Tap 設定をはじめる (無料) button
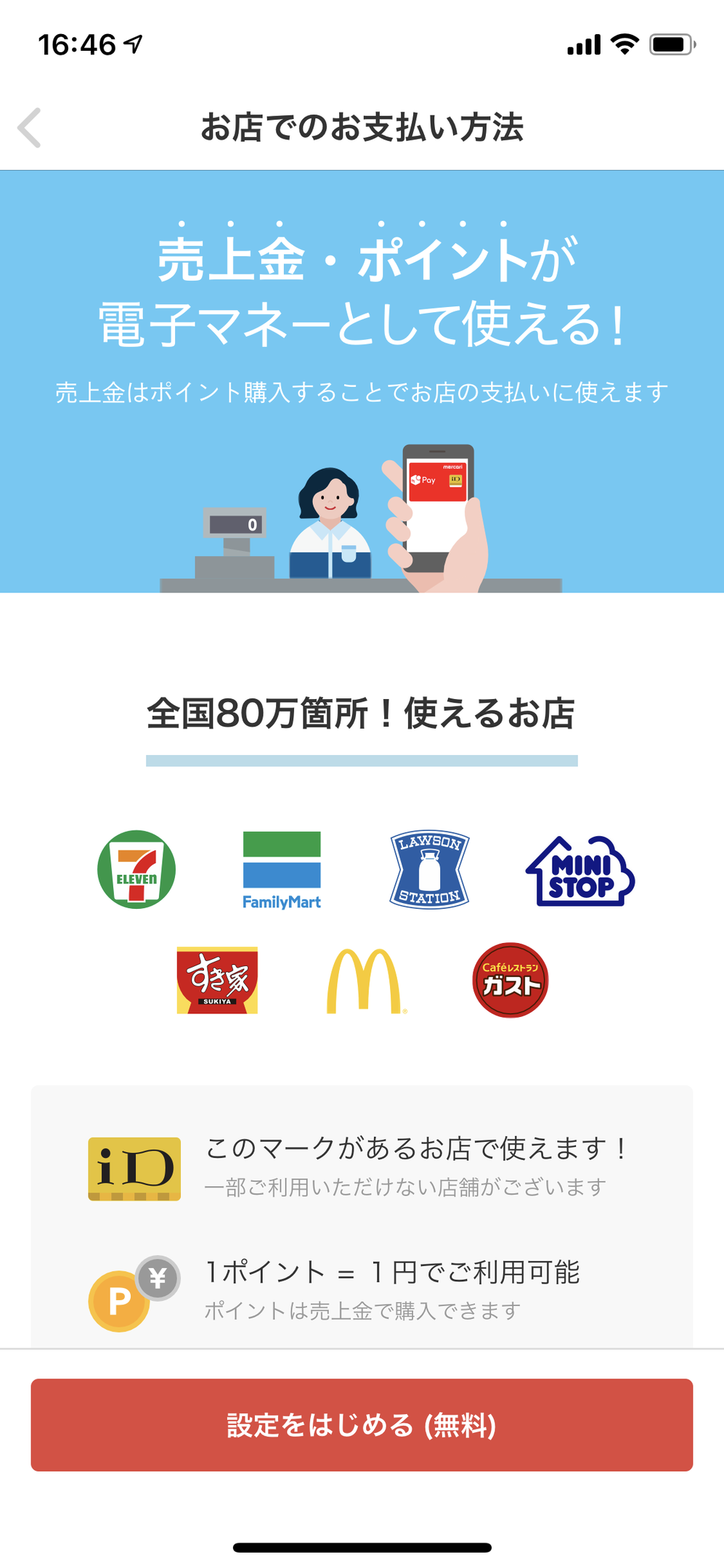 362,1424
